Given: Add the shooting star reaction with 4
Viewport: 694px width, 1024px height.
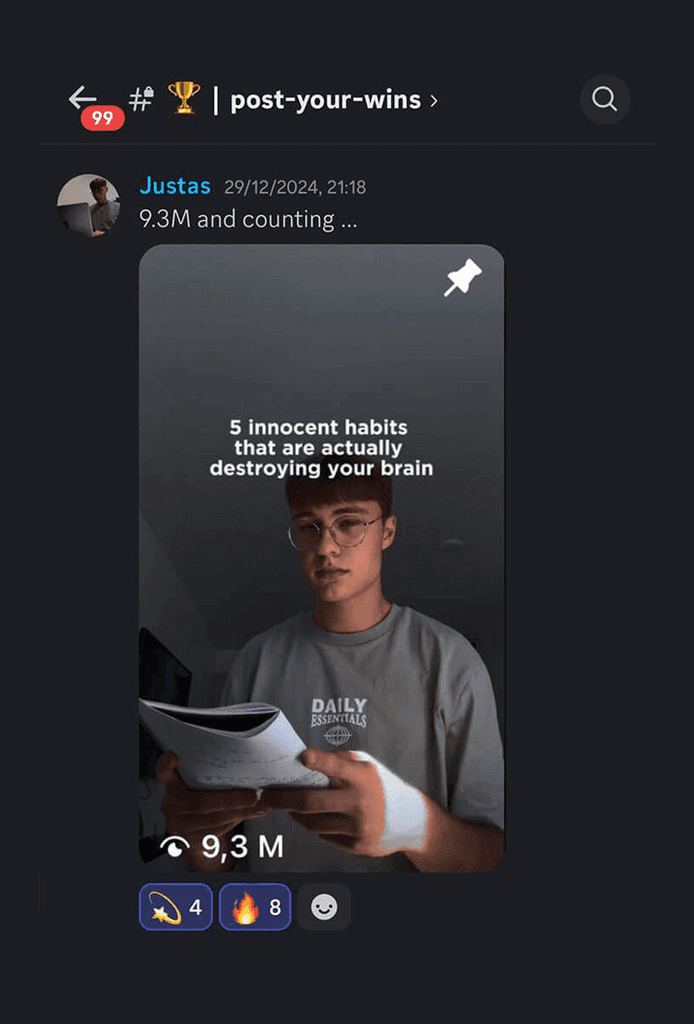Looking at the screenshot, I should pos(176,907).
